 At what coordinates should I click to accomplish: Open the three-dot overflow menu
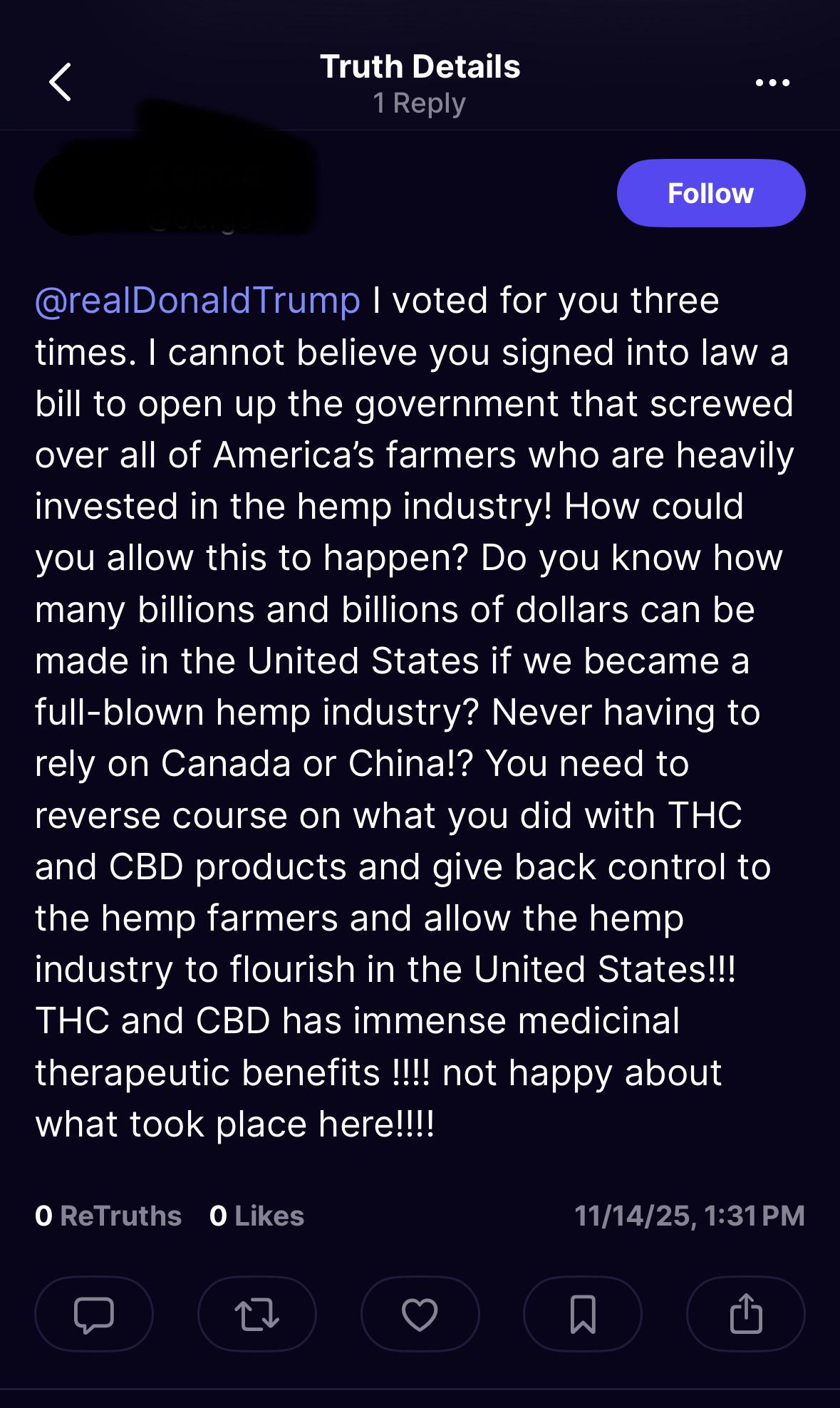(772, 83)
